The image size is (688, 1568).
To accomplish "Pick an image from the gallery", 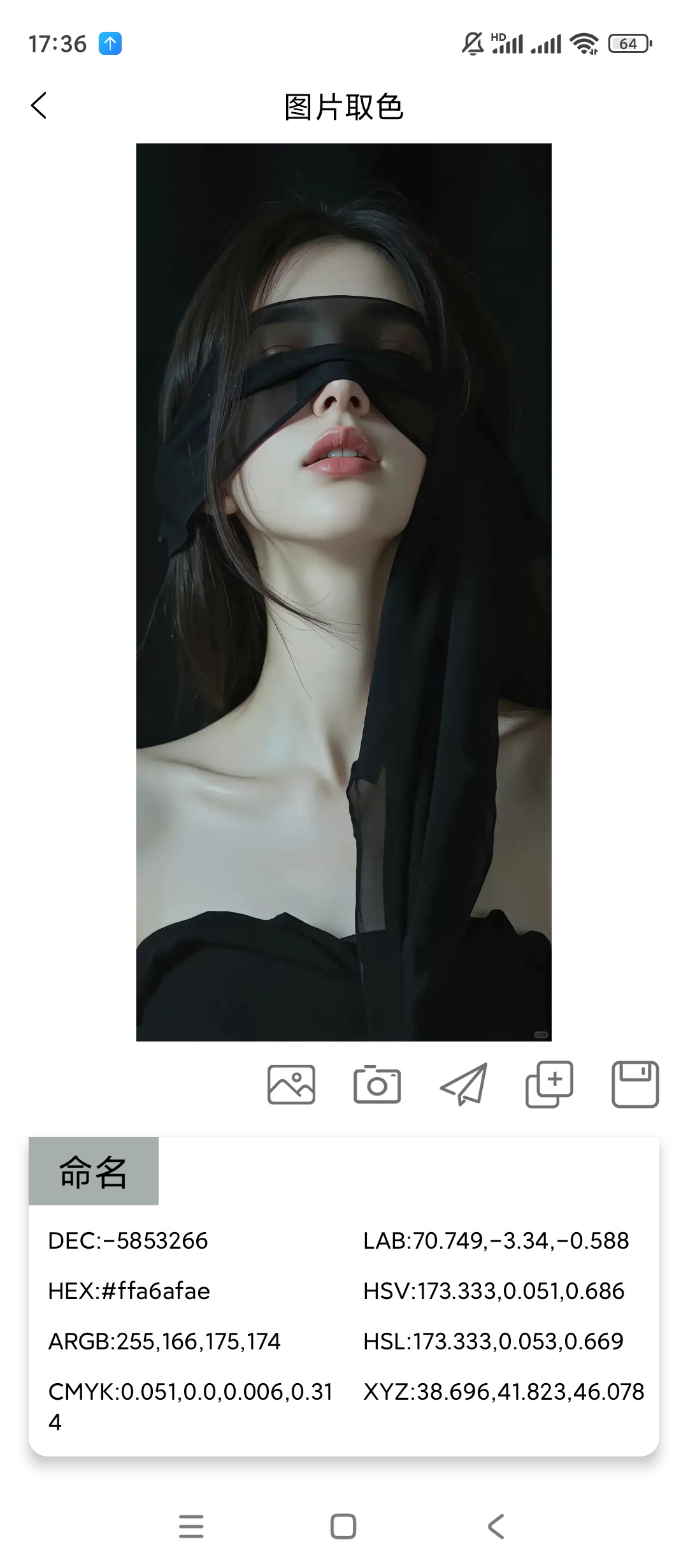I will pos(291,1084).
